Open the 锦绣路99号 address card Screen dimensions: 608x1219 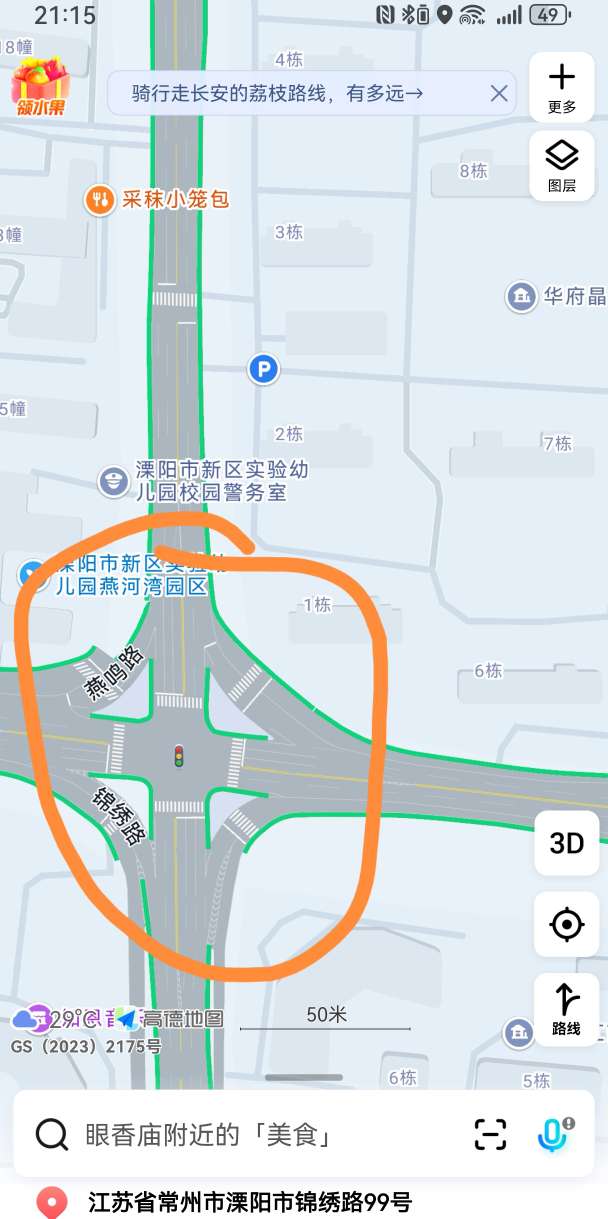(x=250, y=1201)
